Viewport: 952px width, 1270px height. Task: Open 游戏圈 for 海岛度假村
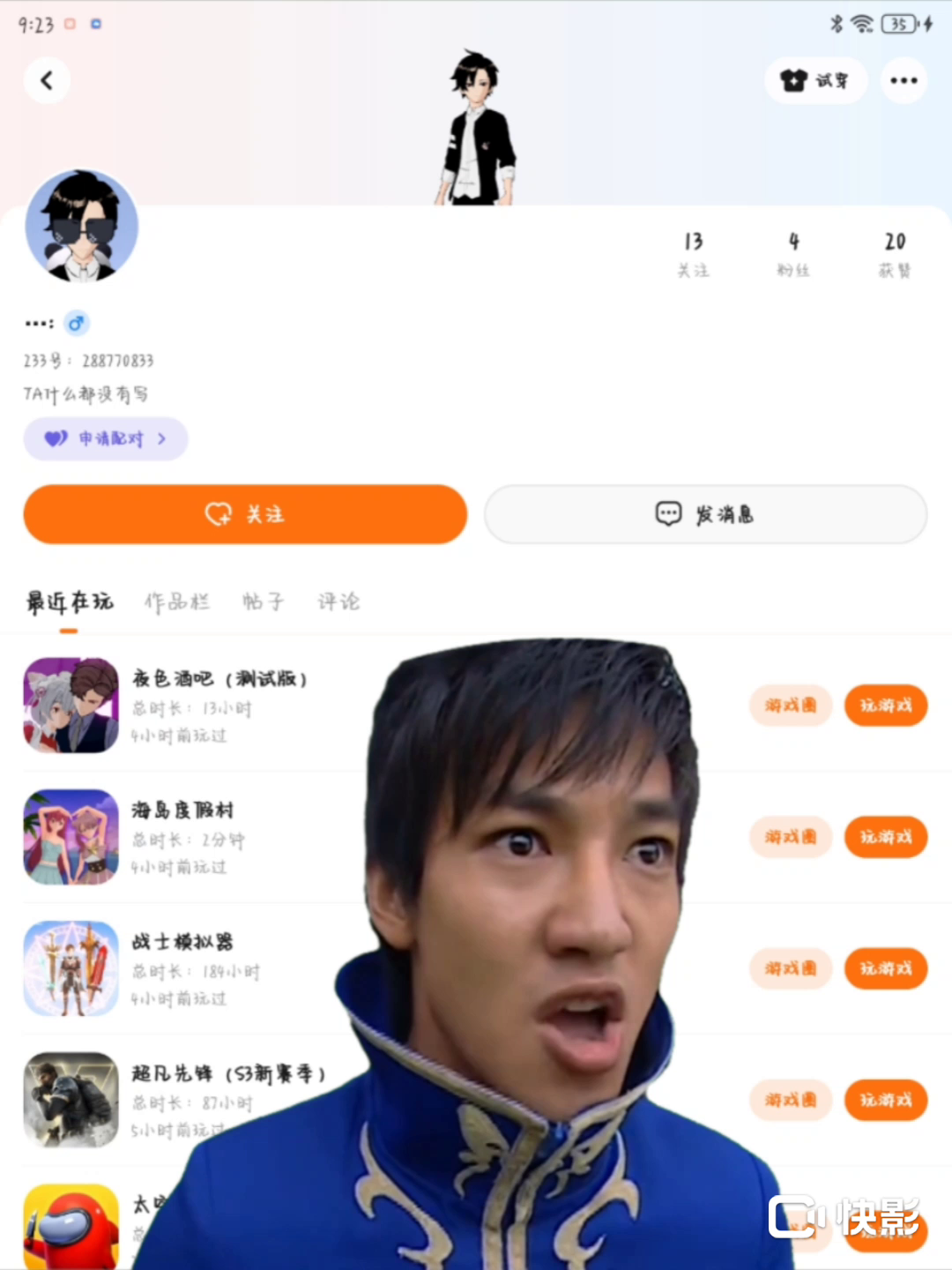(791, 837)
